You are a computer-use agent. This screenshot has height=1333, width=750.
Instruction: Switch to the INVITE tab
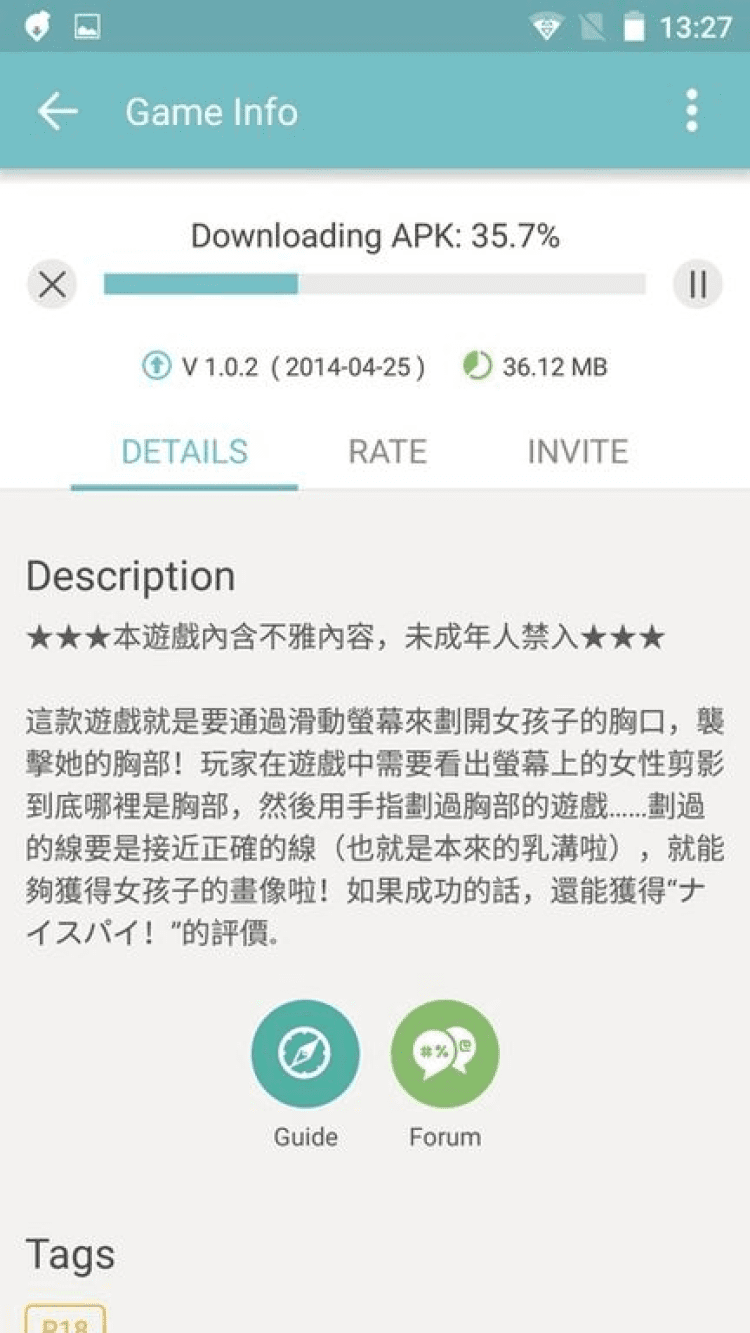pos(577,452)
